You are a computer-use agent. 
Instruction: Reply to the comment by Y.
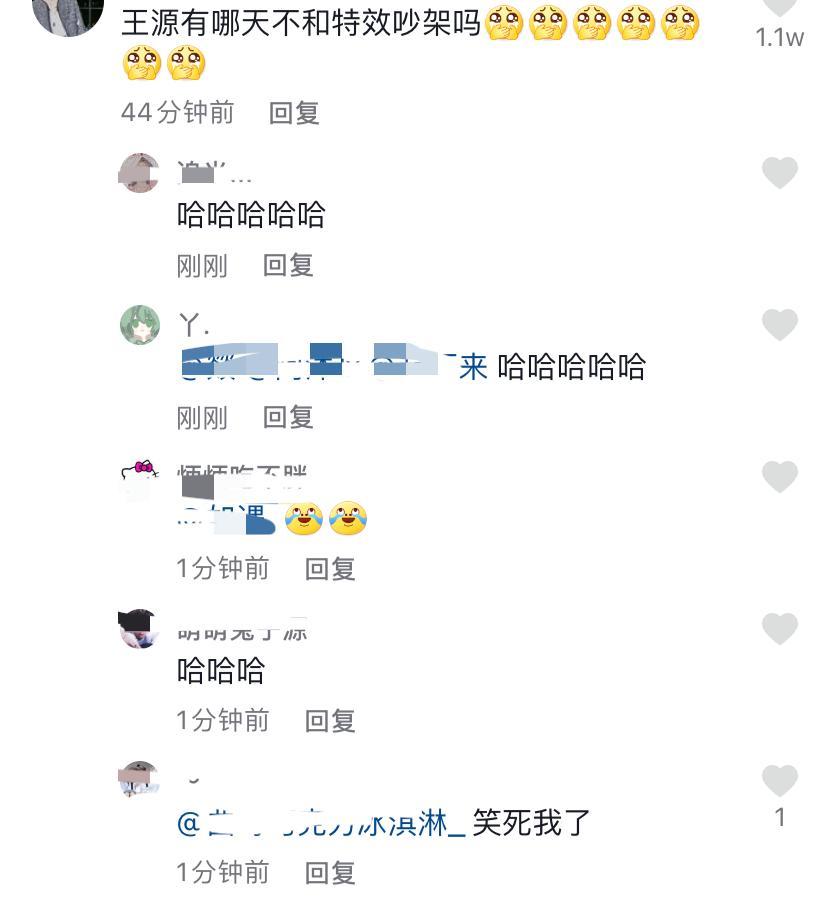288,417
